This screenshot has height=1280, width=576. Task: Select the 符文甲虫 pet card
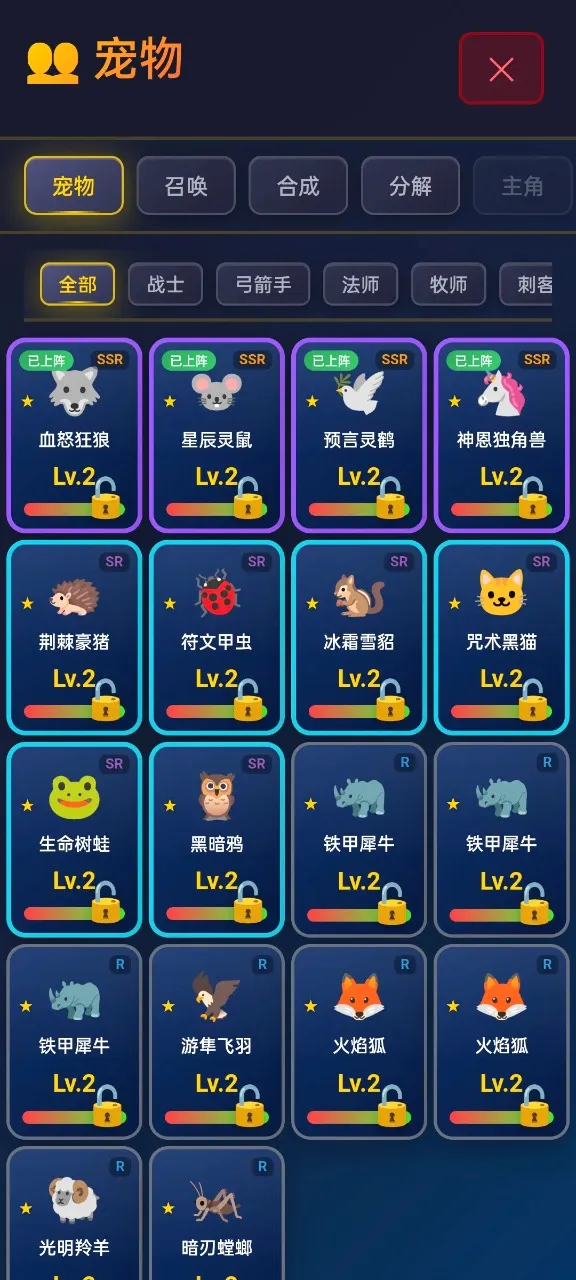tap(217, 637)
